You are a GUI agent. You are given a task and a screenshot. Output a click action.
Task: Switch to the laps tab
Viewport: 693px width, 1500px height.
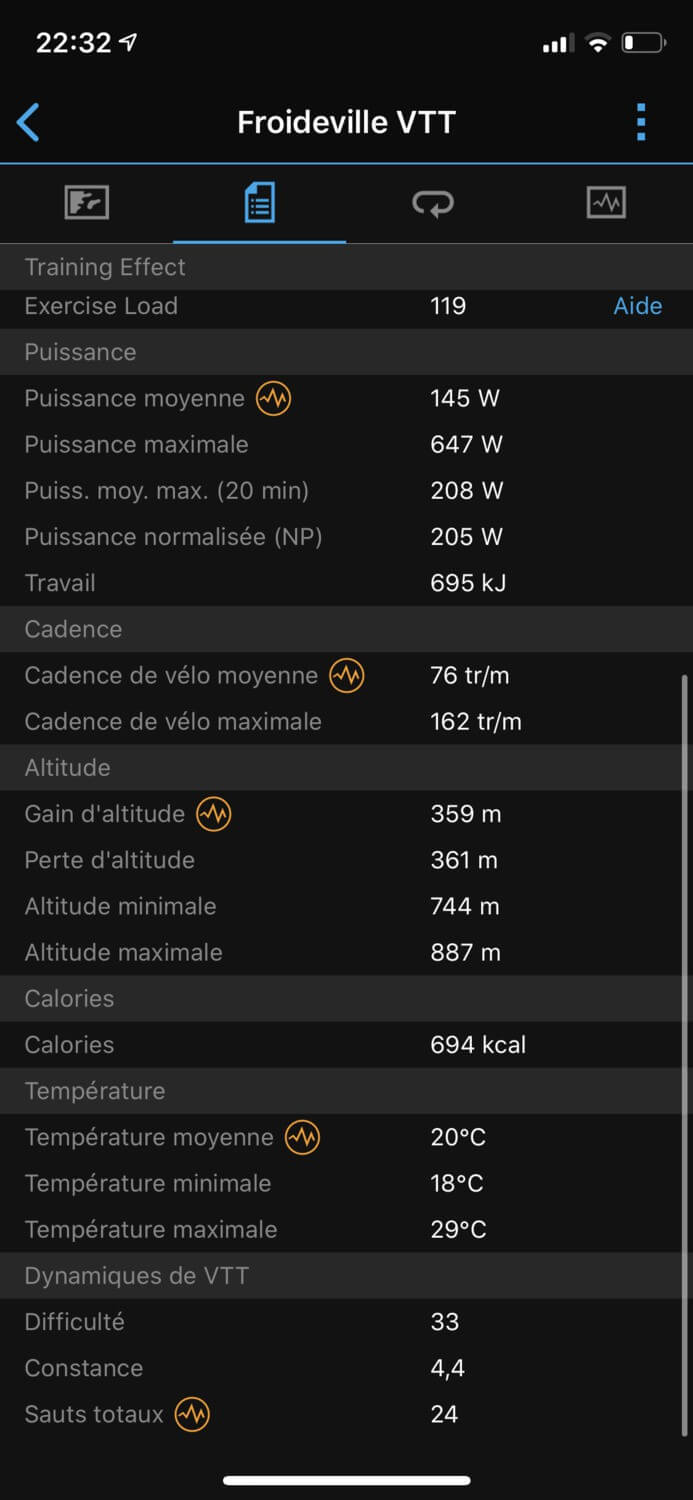(x=432, y=203)
